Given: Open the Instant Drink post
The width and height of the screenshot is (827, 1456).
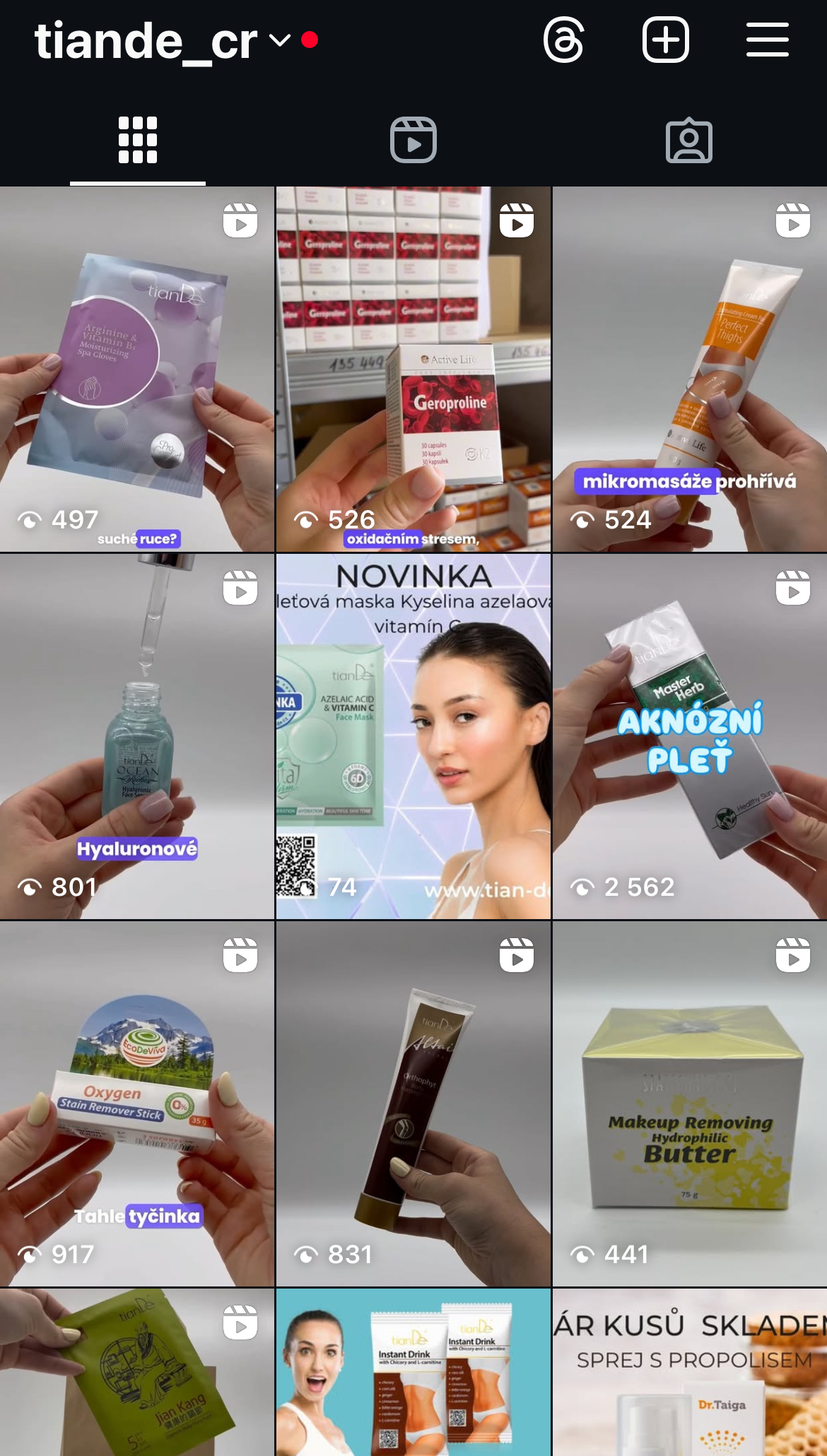Looking at the screenshot, I should (413, 1372).
